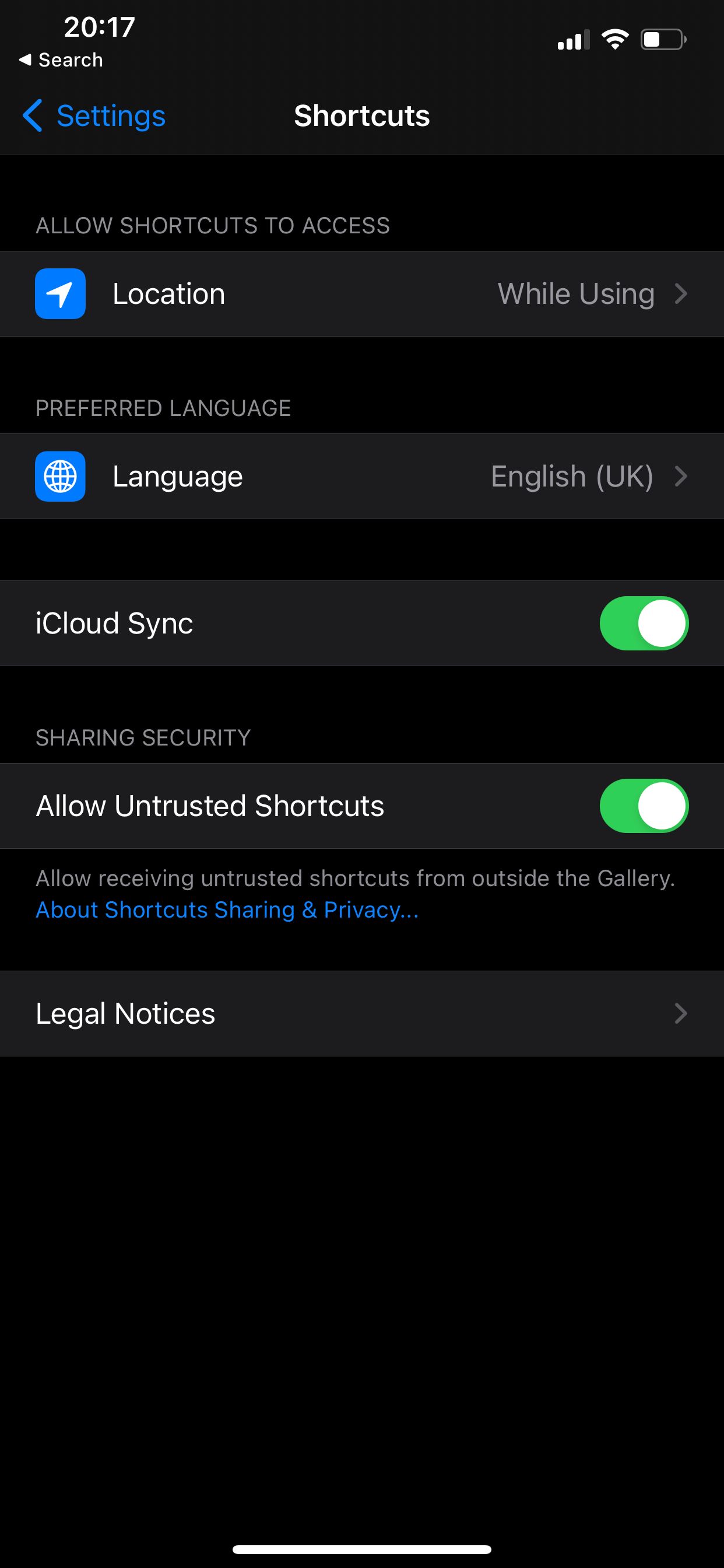Tap the blue globe Language icon
The width and height of the screenshot is (724, 1568).
pyautogui.click(x=59, y=476)
